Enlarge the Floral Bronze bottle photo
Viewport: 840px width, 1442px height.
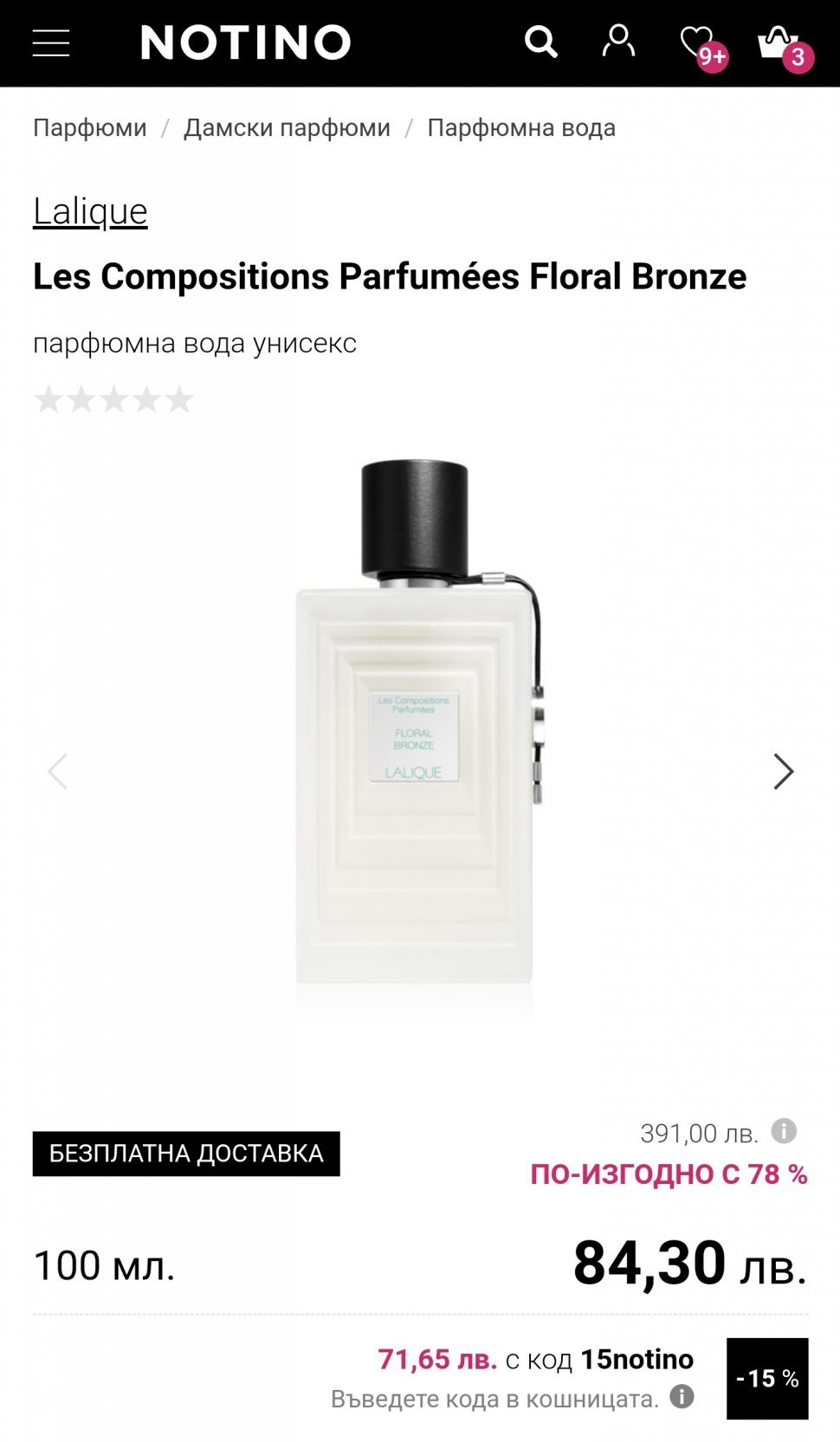(416, 736)
